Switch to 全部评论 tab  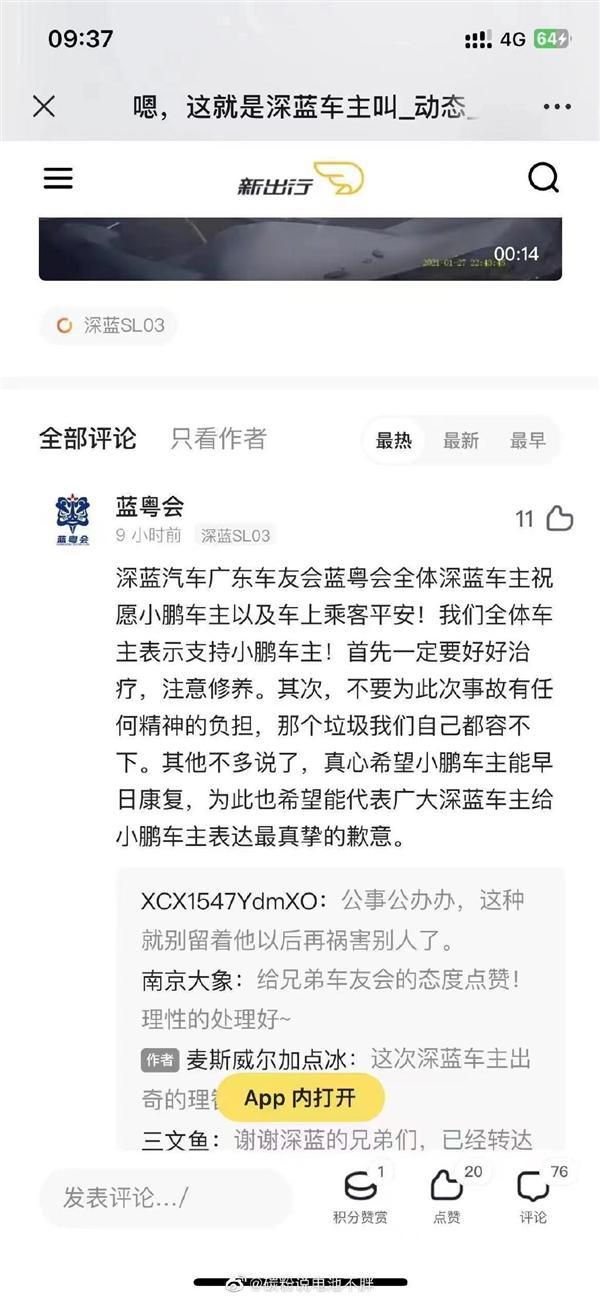(x=87, y=438)
